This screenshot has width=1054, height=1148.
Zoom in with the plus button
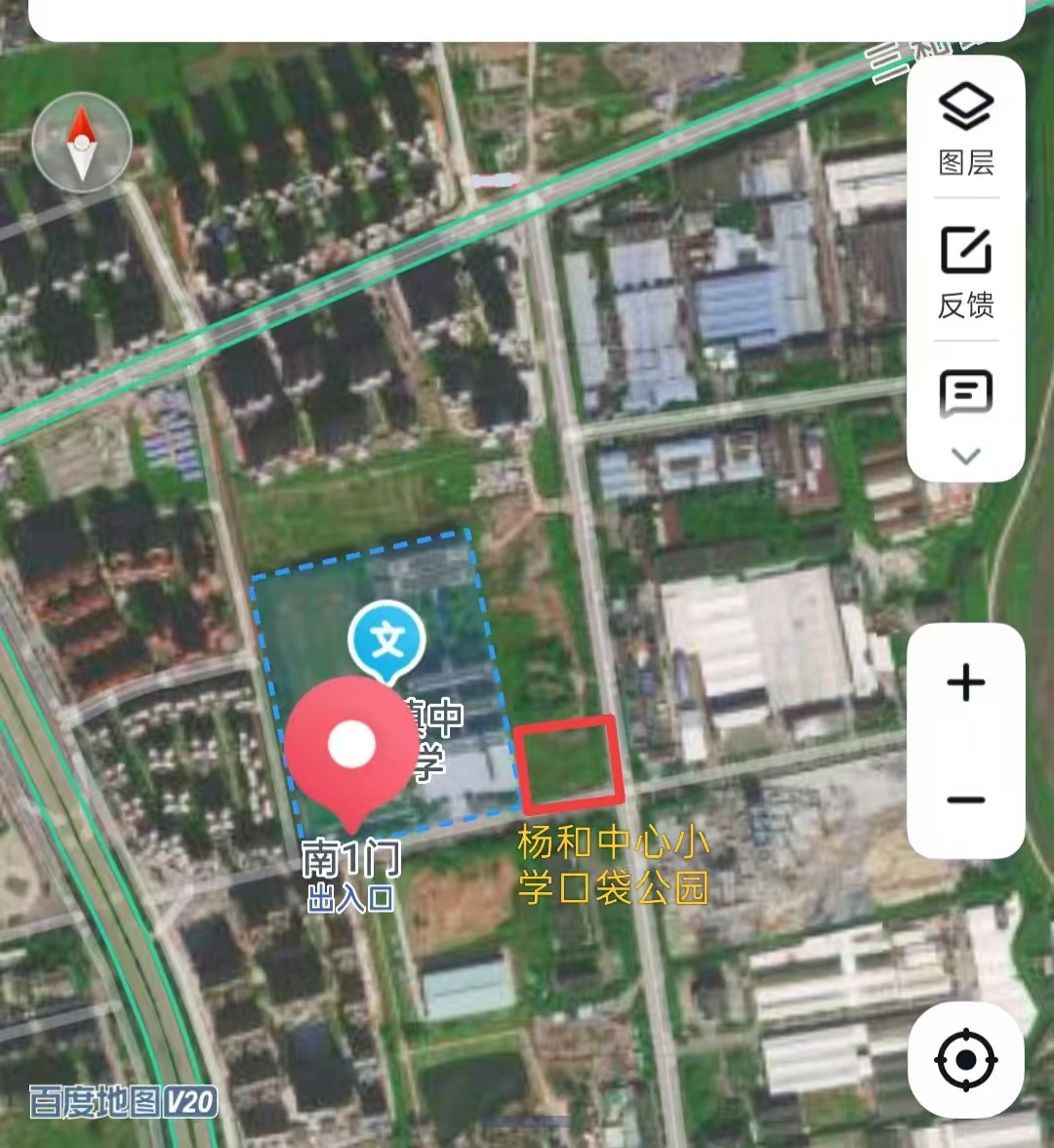pyautogui.click(x=966, y=682)
